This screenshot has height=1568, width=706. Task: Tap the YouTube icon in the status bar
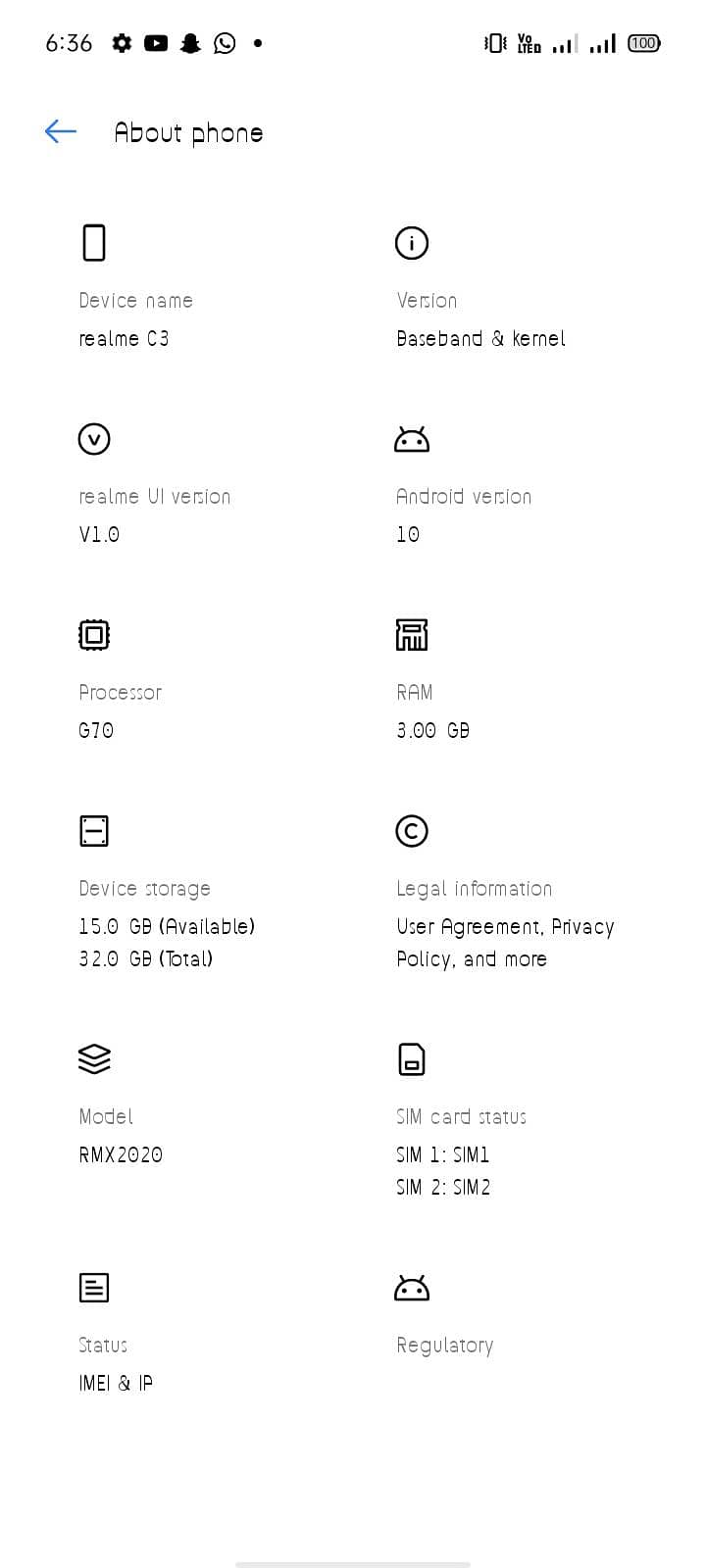coord(156,43)
